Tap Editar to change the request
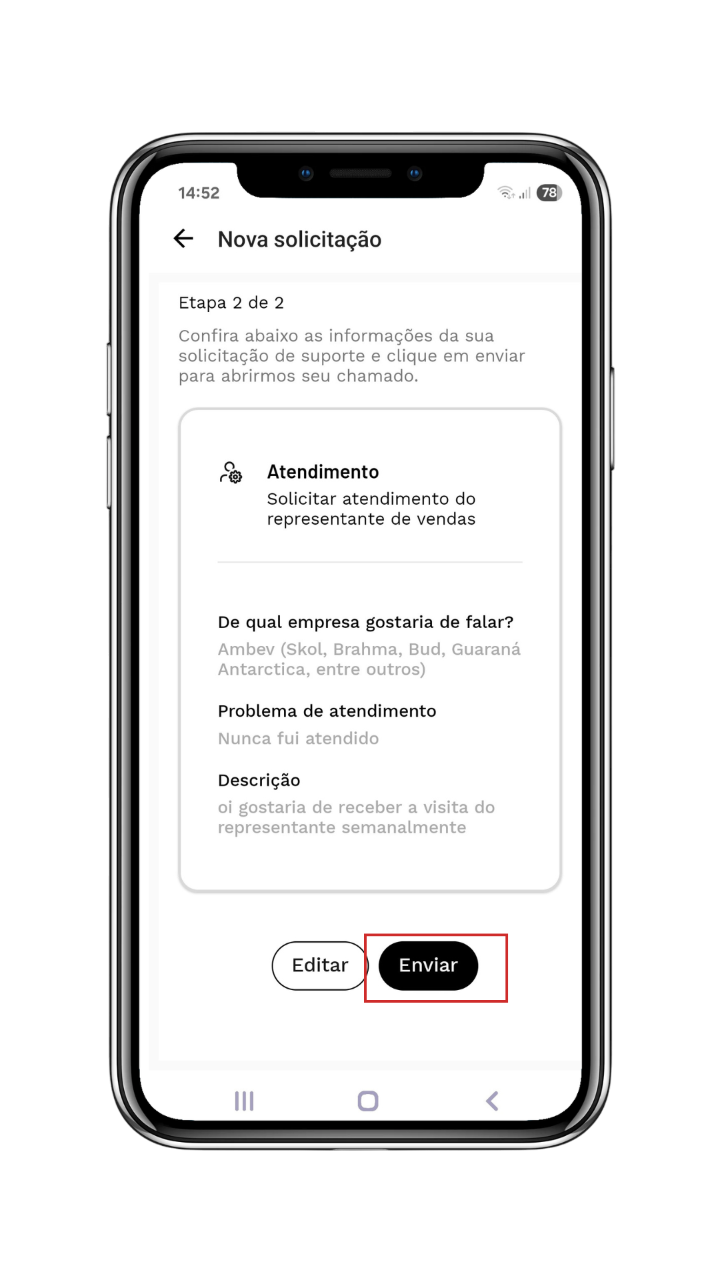720x1280 pixels. 320,966
